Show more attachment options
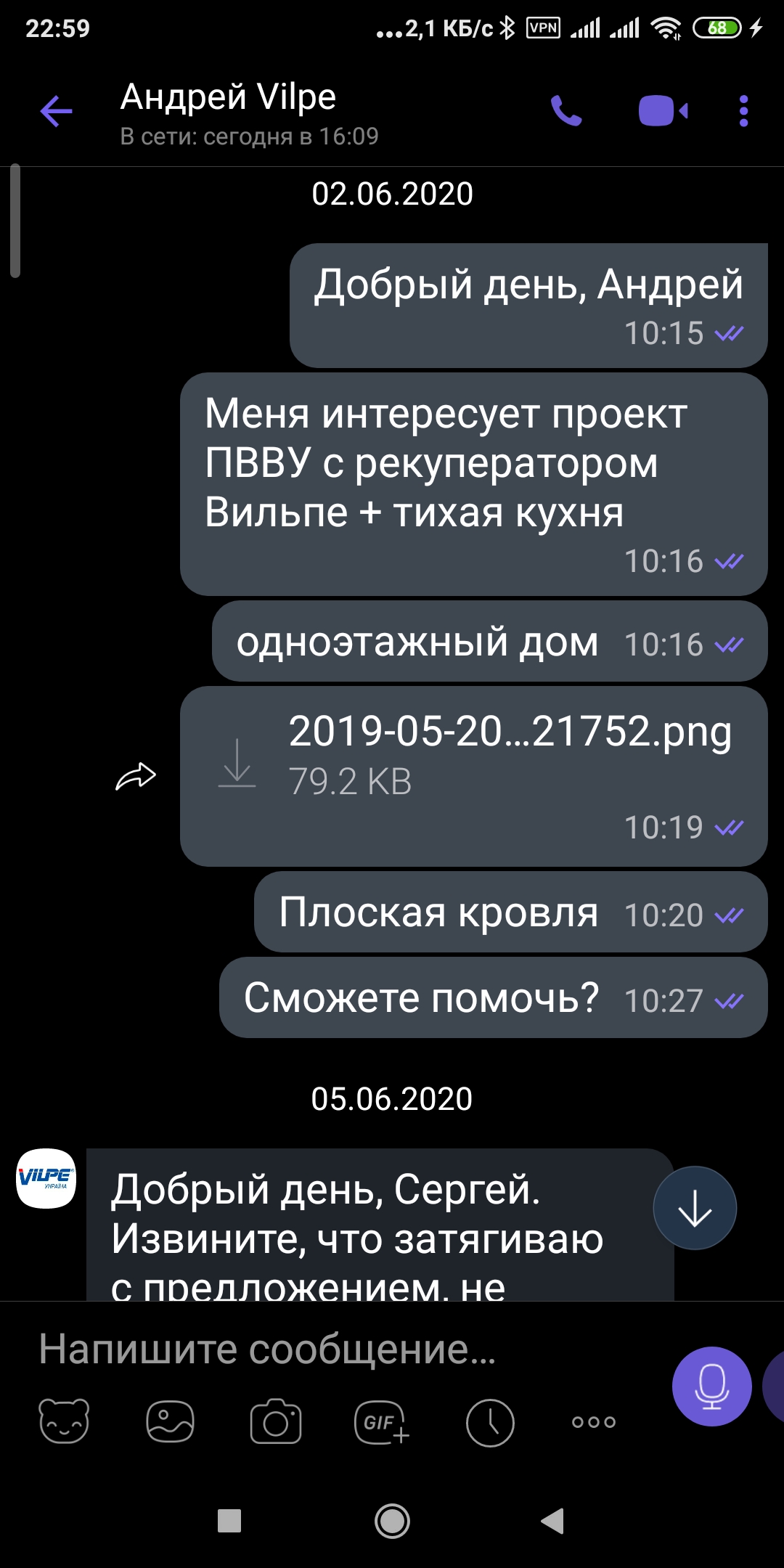The width and height of the screenshot is (784, 1568). pyautogui.click(x=594, y=1422)
